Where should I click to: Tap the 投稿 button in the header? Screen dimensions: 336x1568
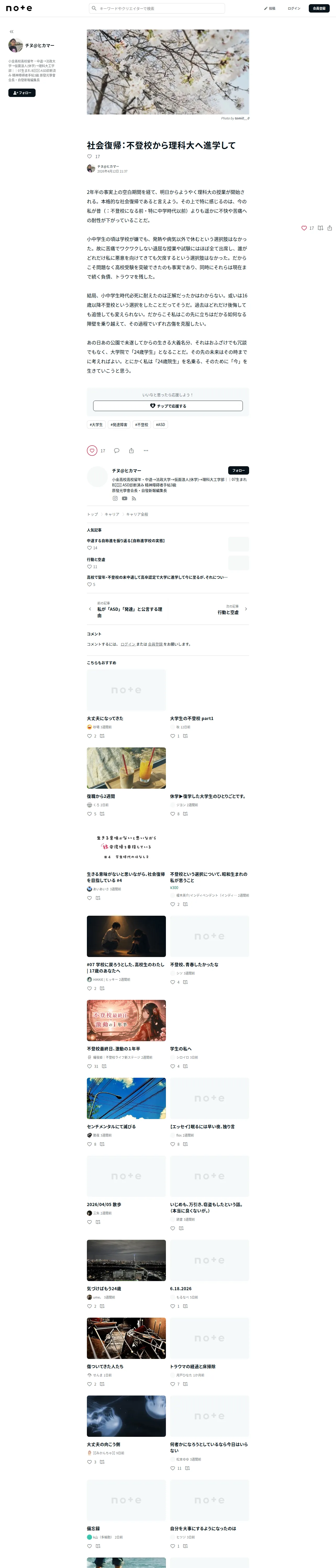pos(270,9)
